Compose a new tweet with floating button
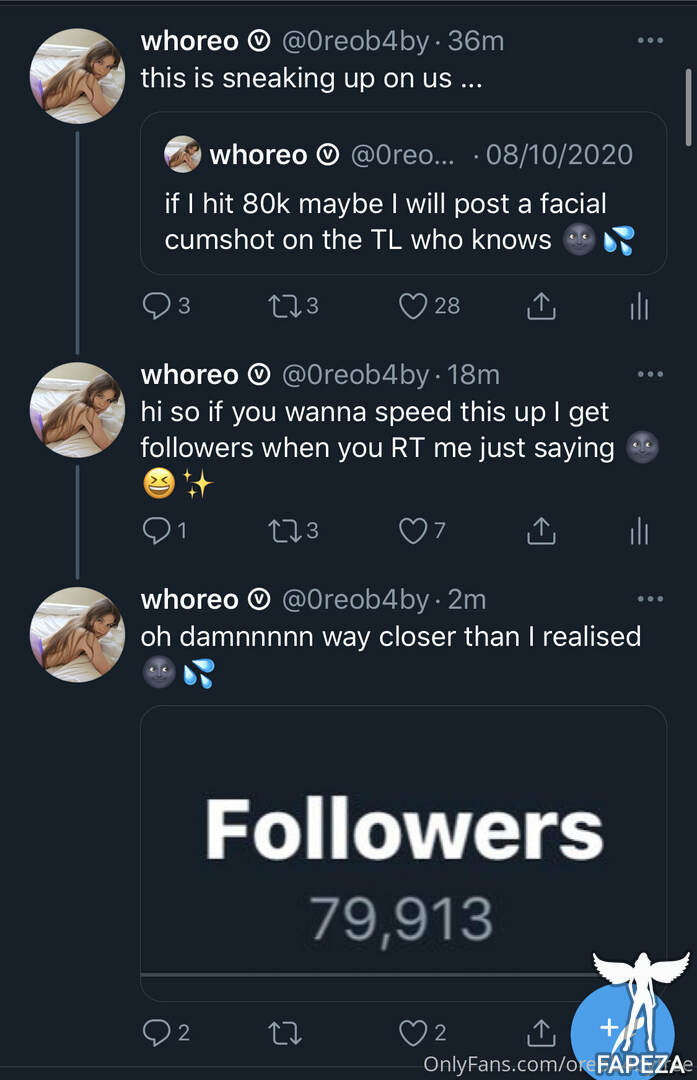 tap(612, 1028)
